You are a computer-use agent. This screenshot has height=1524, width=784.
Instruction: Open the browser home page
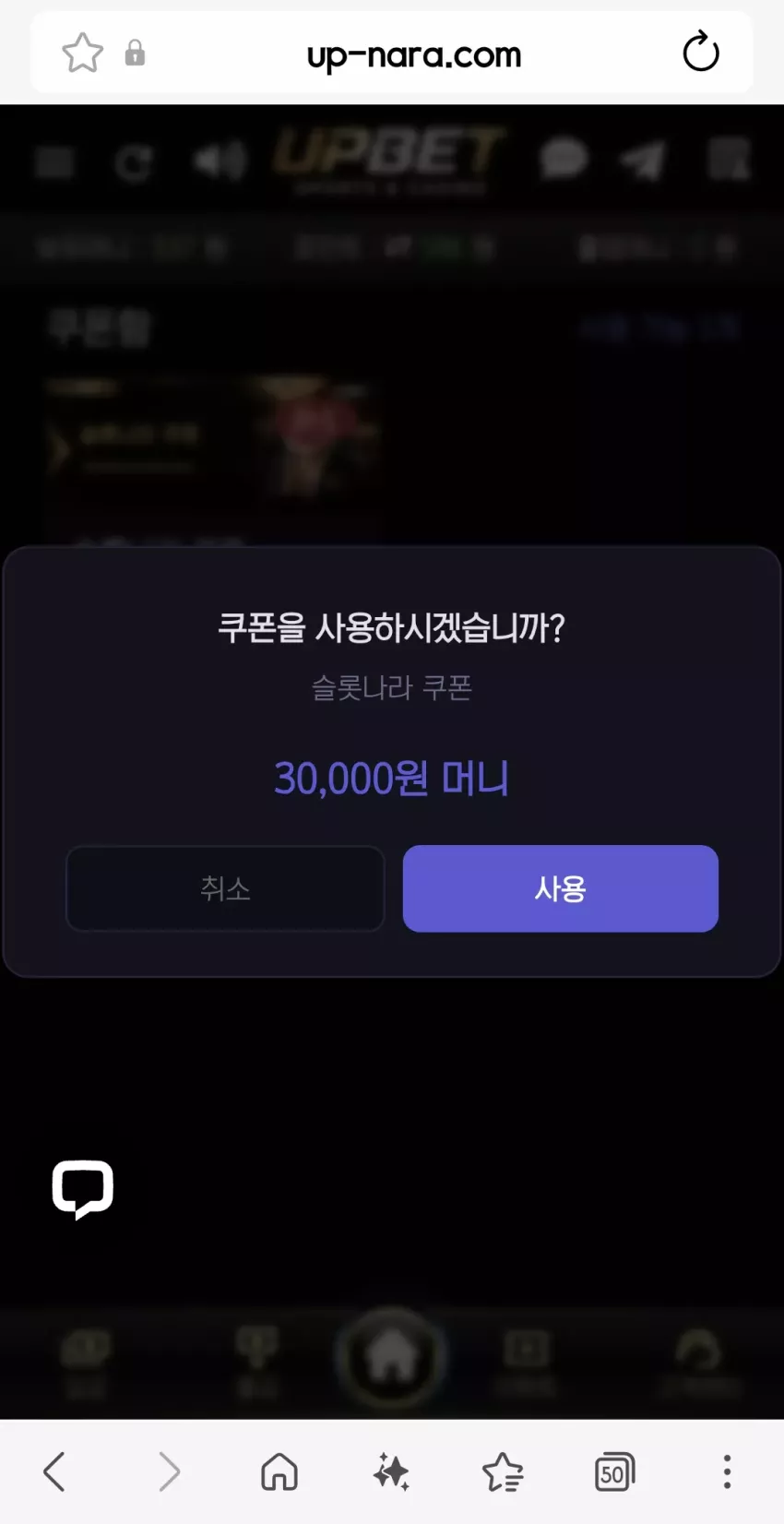279,1471
